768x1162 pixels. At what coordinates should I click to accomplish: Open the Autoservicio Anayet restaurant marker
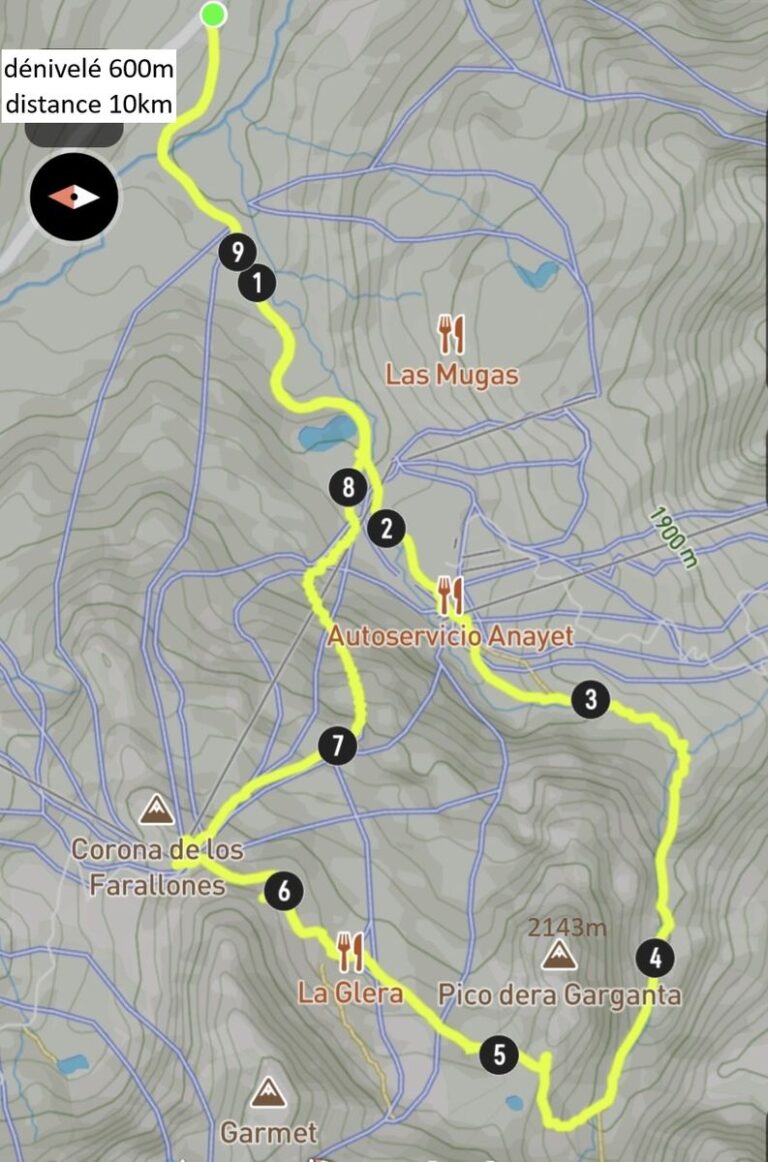tap(450, 596)
